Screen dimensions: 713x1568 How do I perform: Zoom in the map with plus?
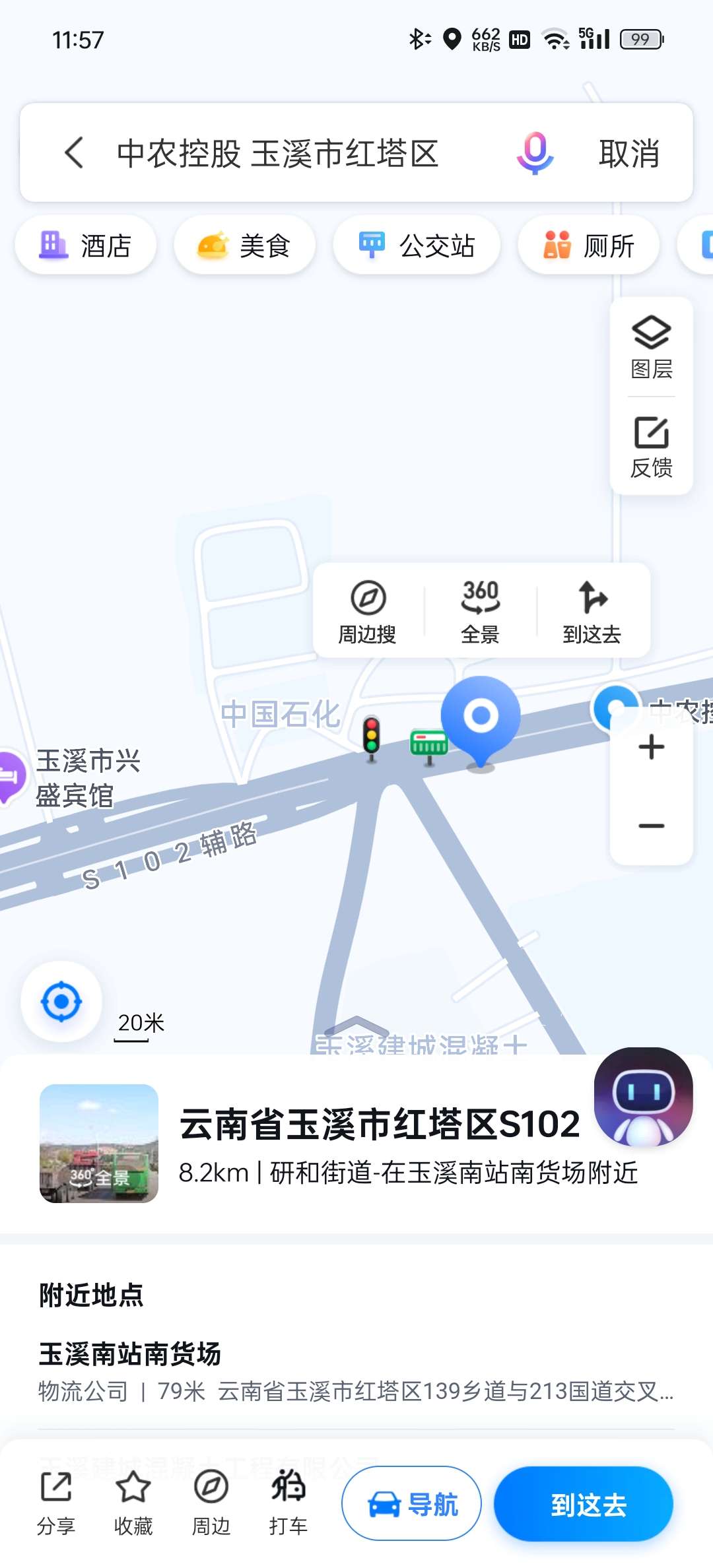coord(652,747)
